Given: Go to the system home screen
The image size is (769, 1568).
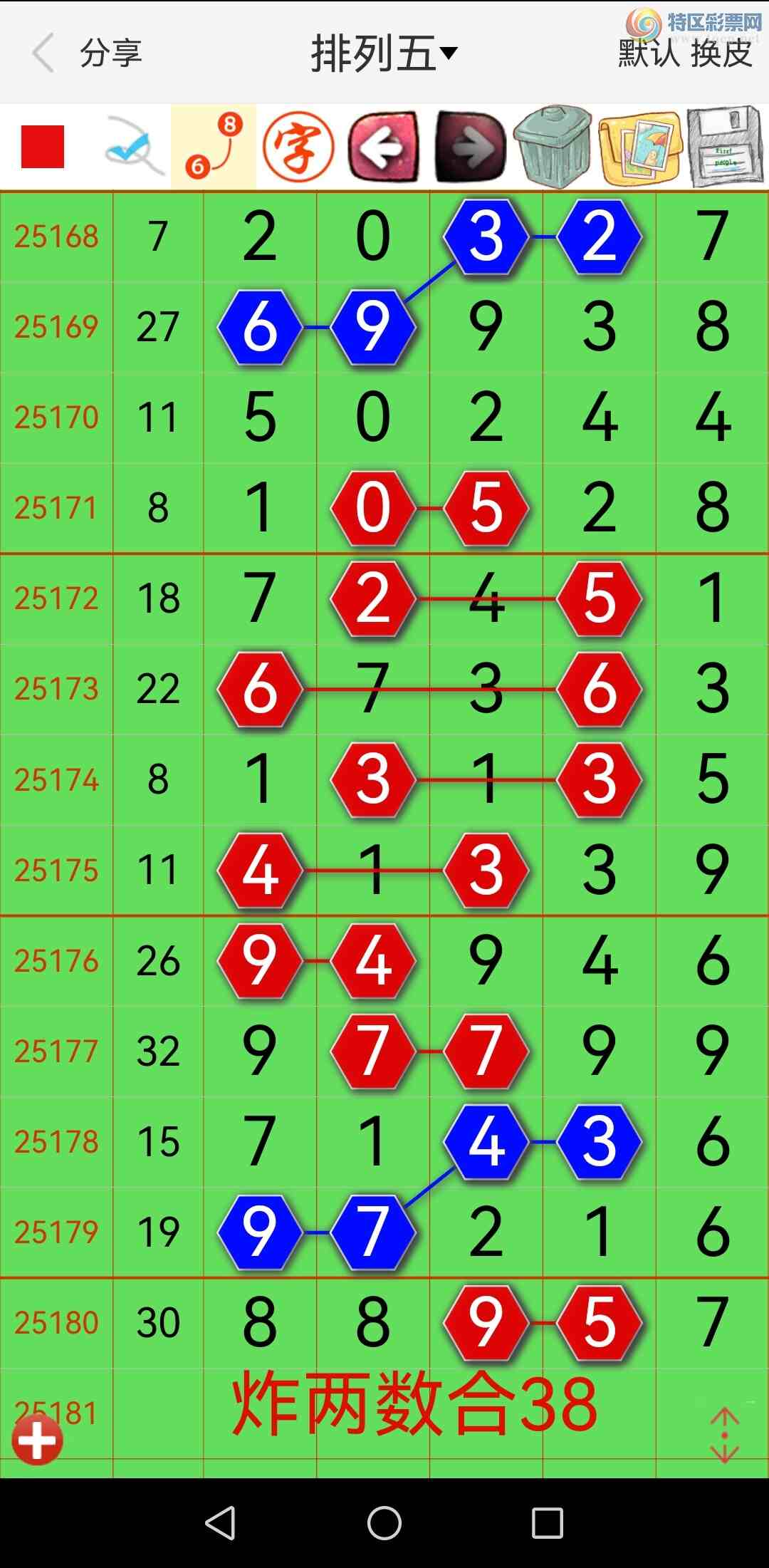Looking at the screenshot, I should (x=384, y=1524).
